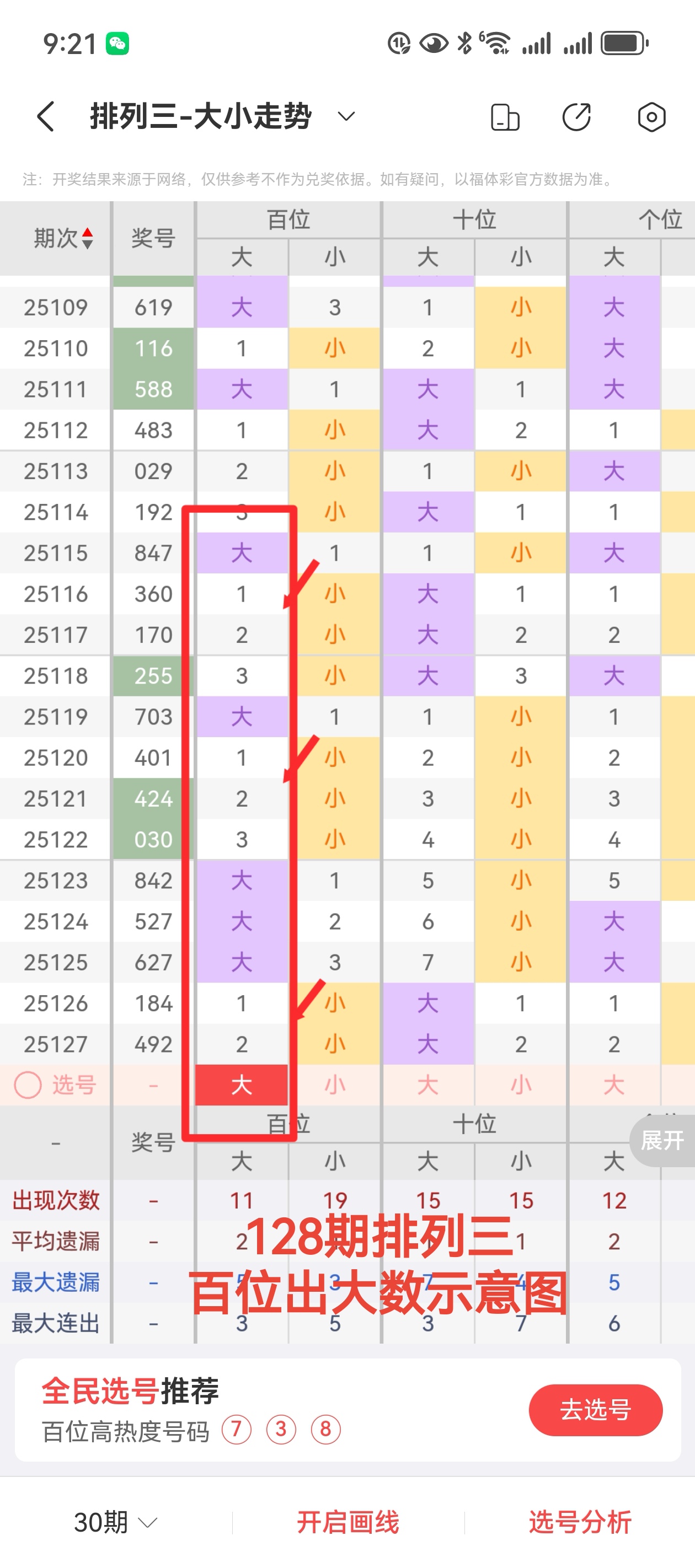The height and width of the screenshot is (1568, 695).
Task: Go back from the 排列三 trend page
Action: (x=46, y=116)
